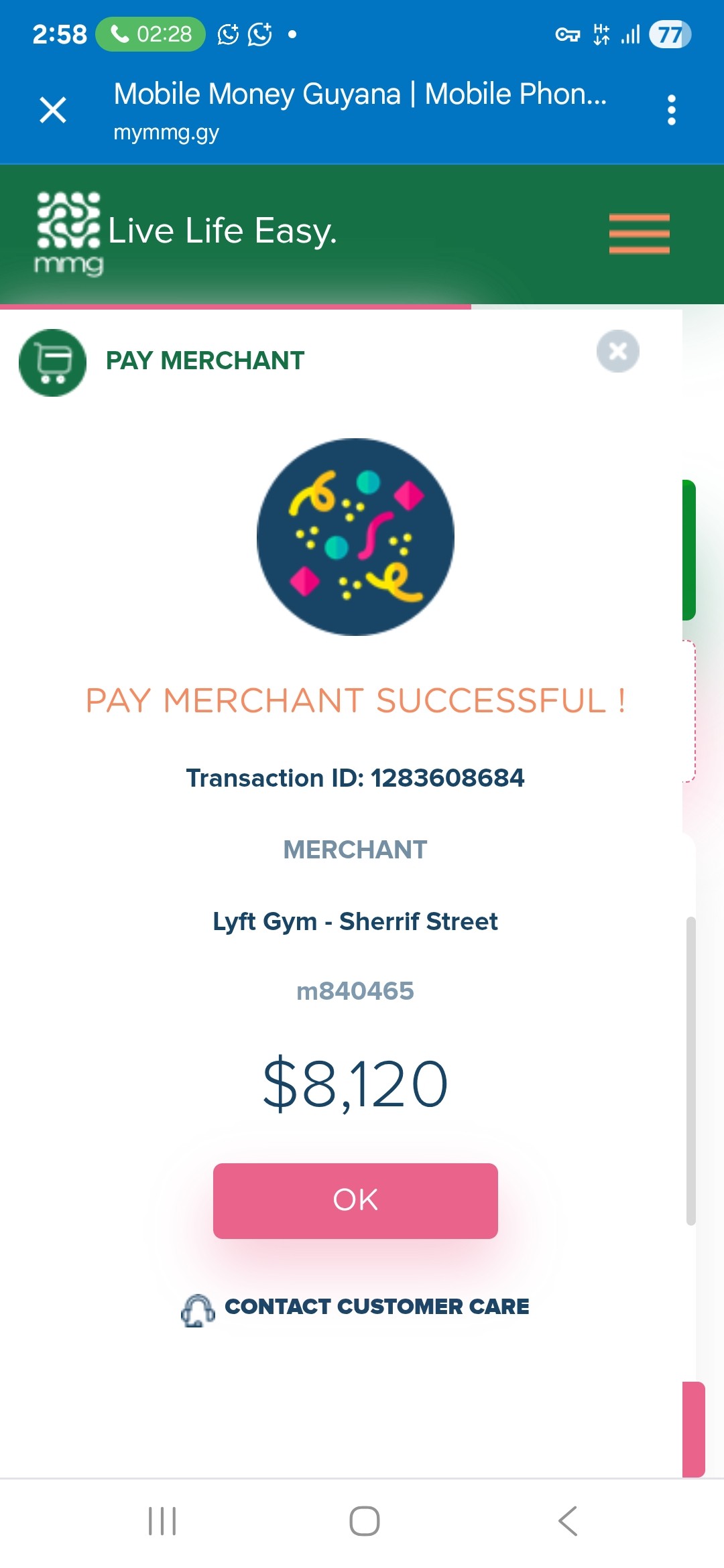Confirm with the OK button
Viewport: 724px width, 1568px height.
[355, 1201]
